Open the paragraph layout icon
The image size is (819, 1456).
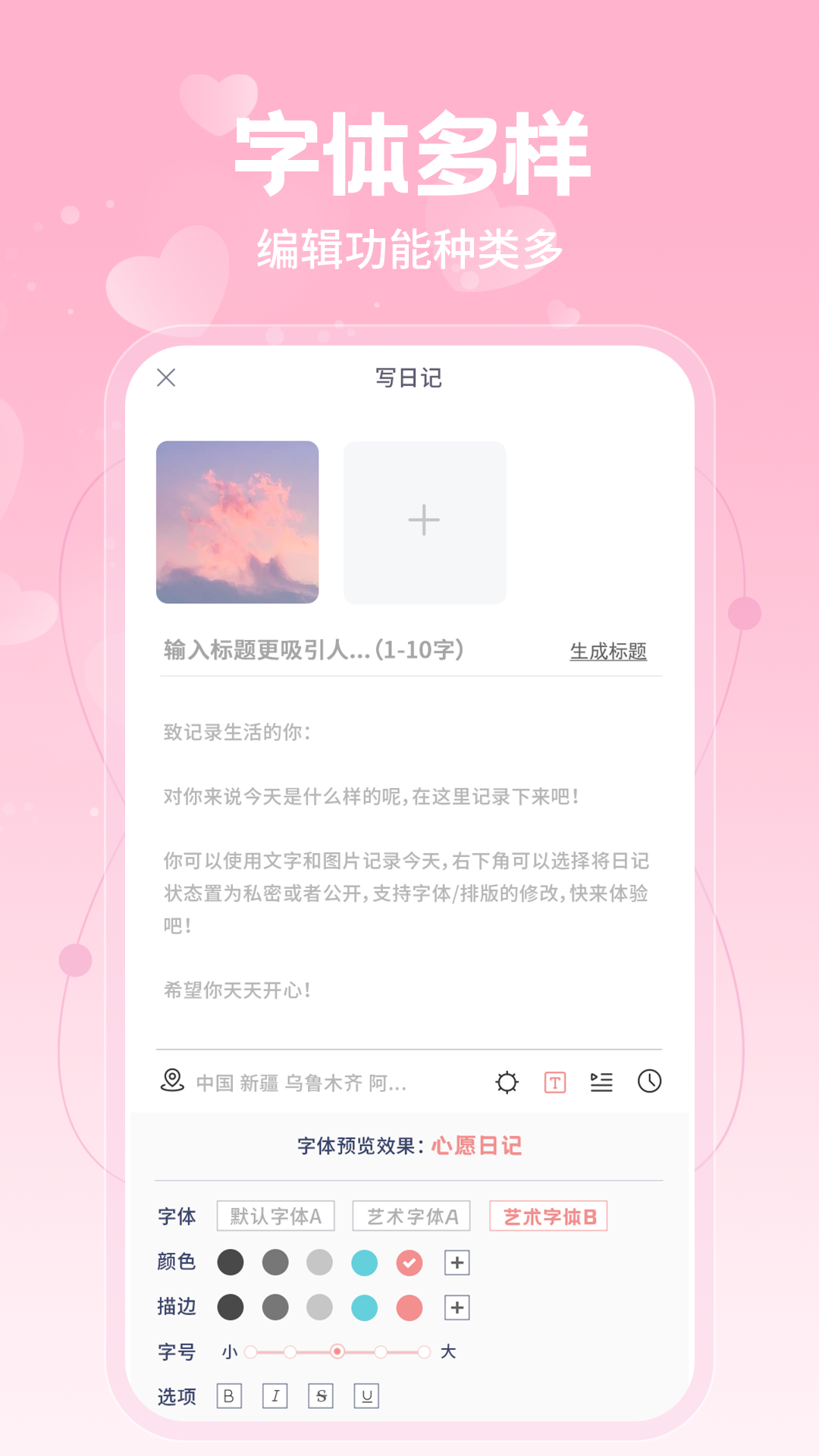tap(601, 1083)
